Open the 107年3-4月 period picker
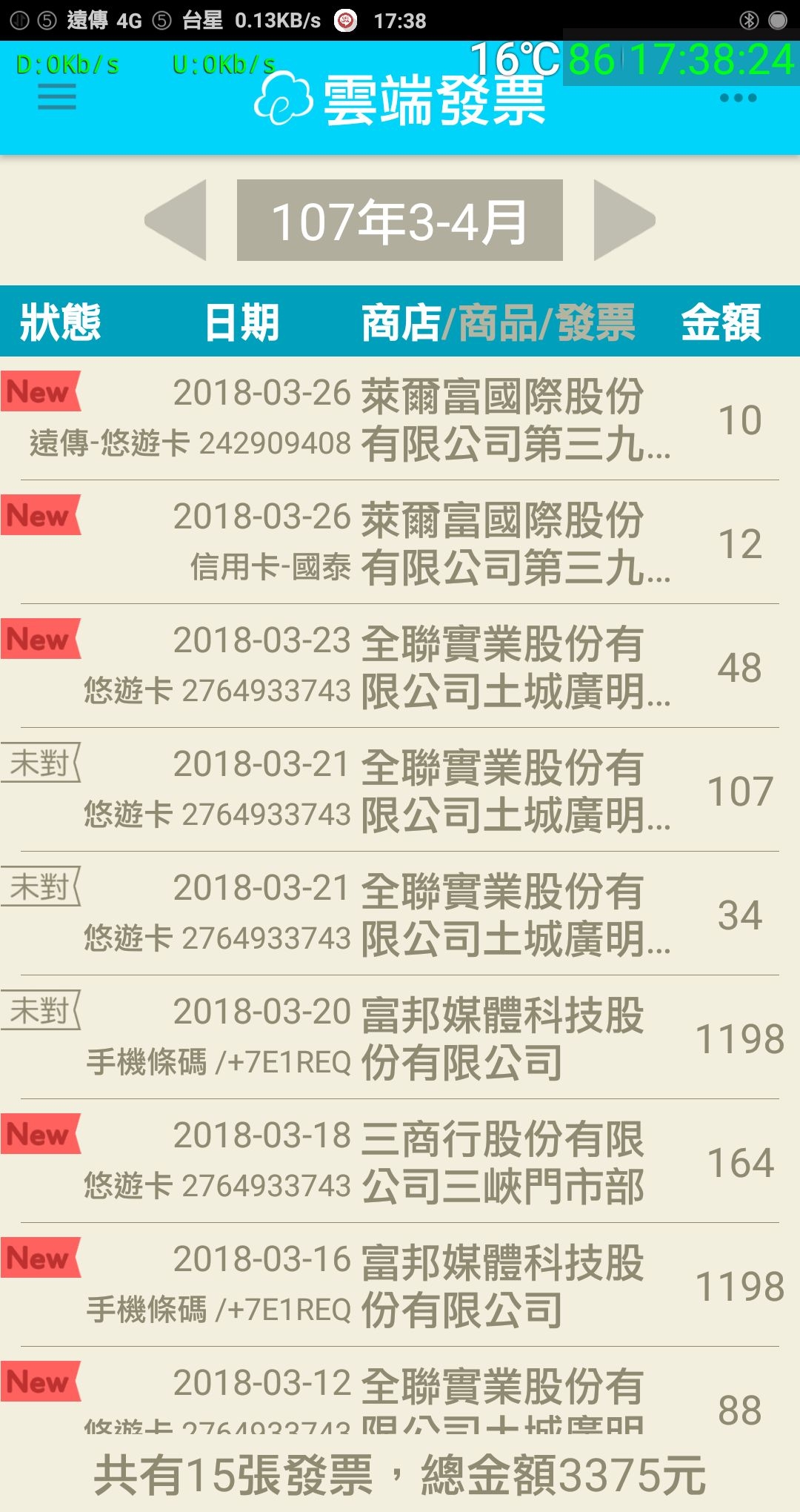 [400, 220]
